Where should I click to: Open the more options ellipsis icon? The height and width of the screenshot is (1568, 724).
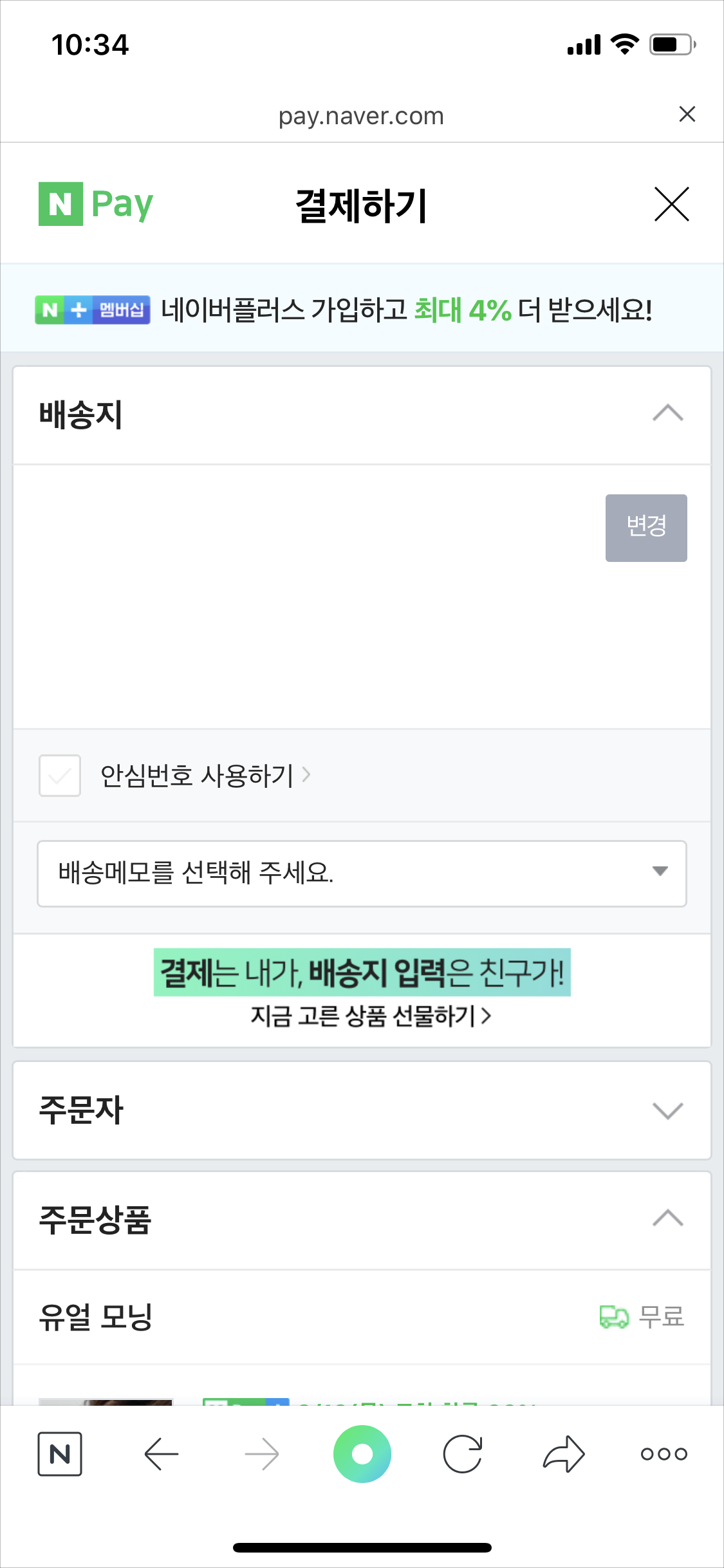point(664,1453)
